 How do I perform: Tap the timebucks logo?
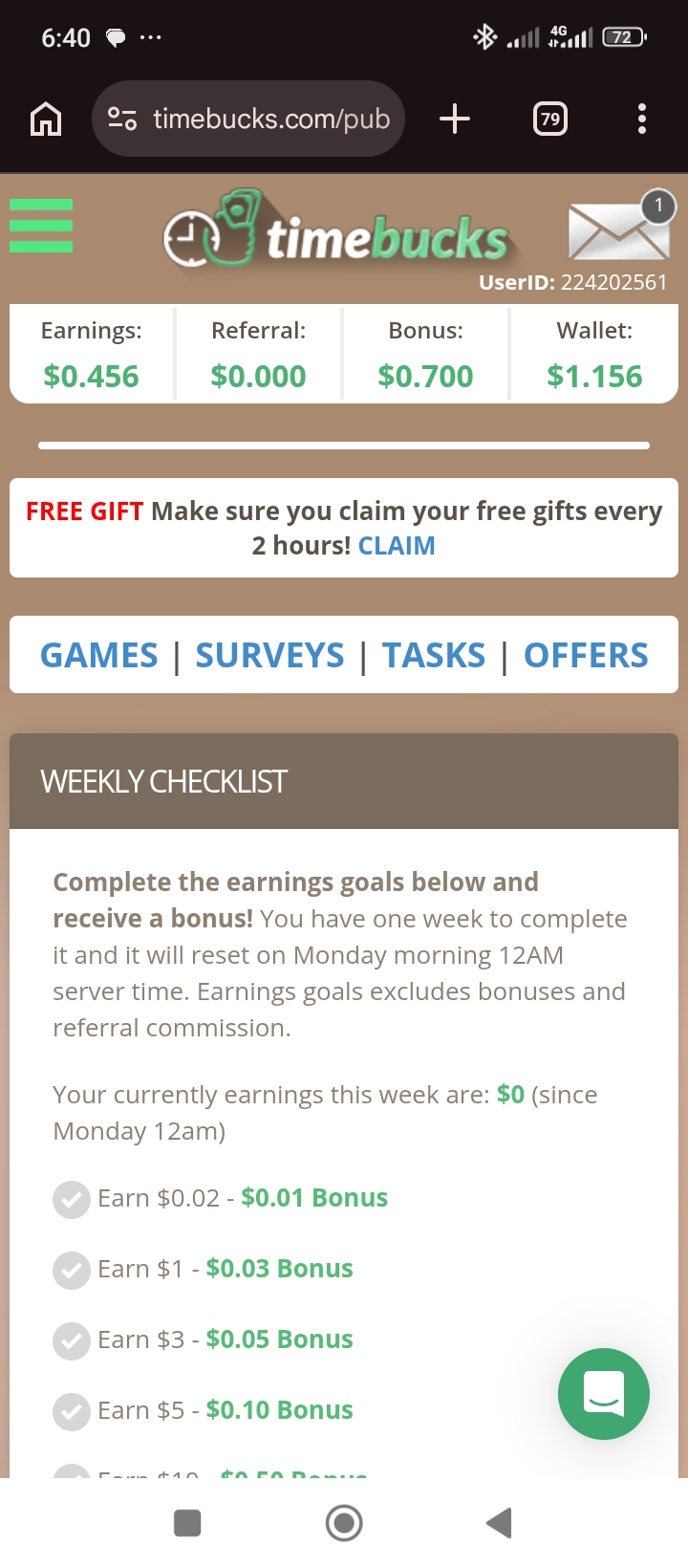point(339,232)
